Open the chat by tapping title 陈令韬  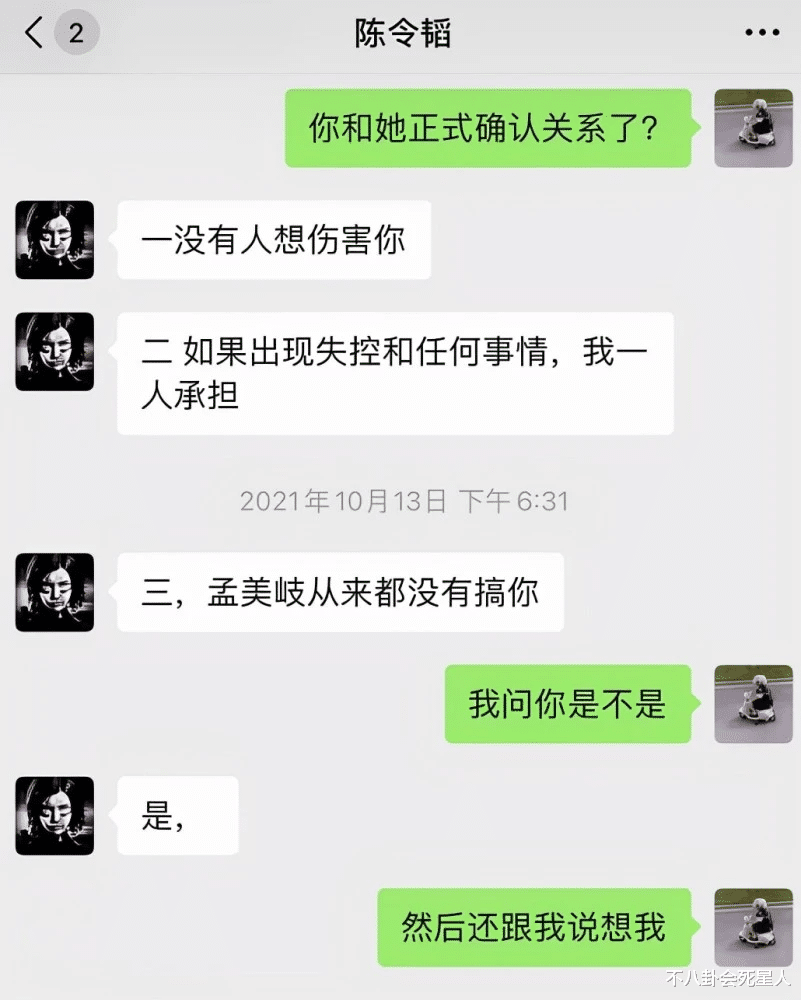tap(400, 33)
